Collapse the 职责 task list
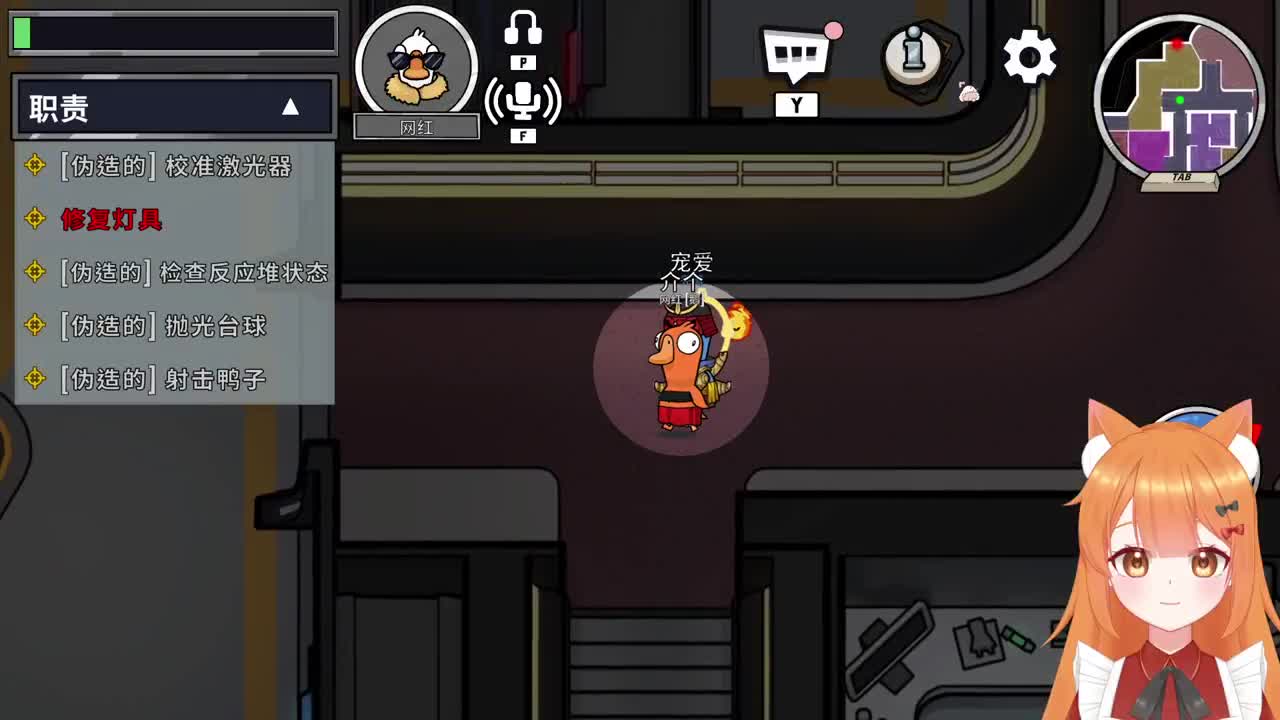The image size is (1280, 720). [290, 107]
